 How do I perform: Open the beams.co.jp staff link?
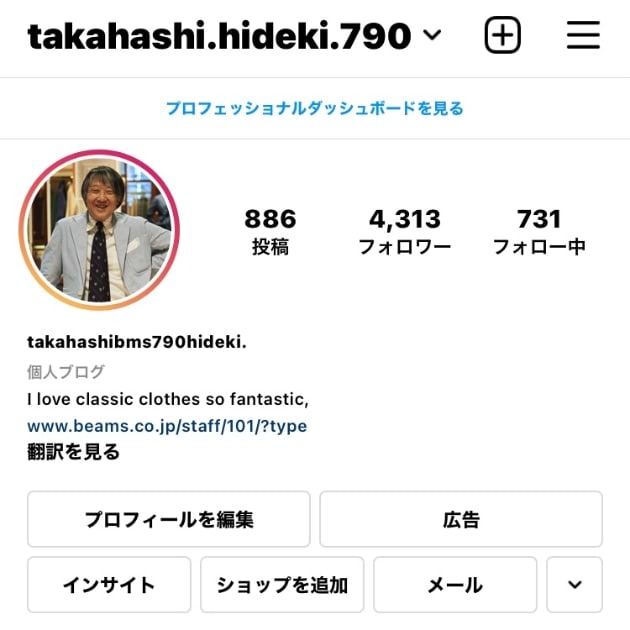click(x=167, y=426)
